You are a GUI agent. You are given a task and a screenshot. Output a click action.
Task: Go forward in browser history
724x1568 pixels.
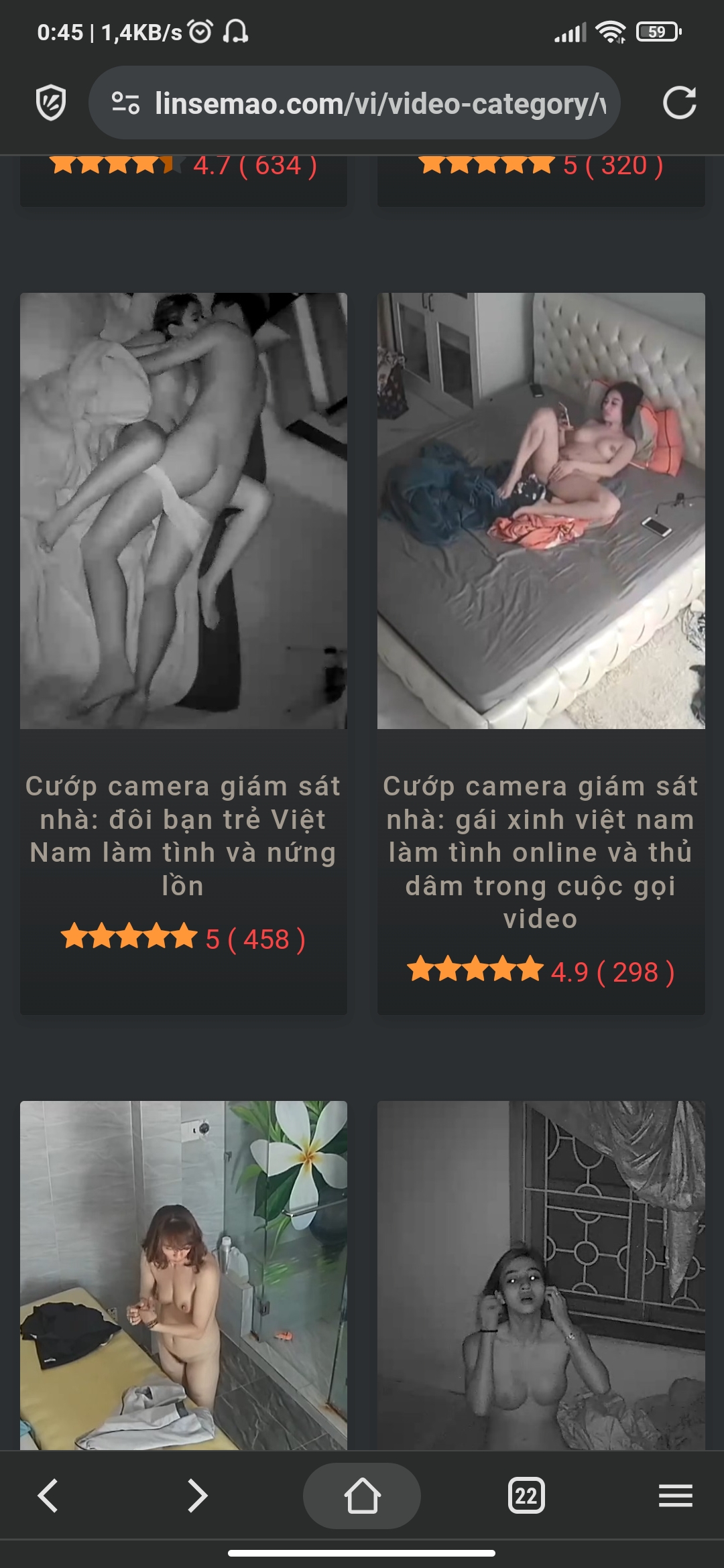pos(196,1496)
